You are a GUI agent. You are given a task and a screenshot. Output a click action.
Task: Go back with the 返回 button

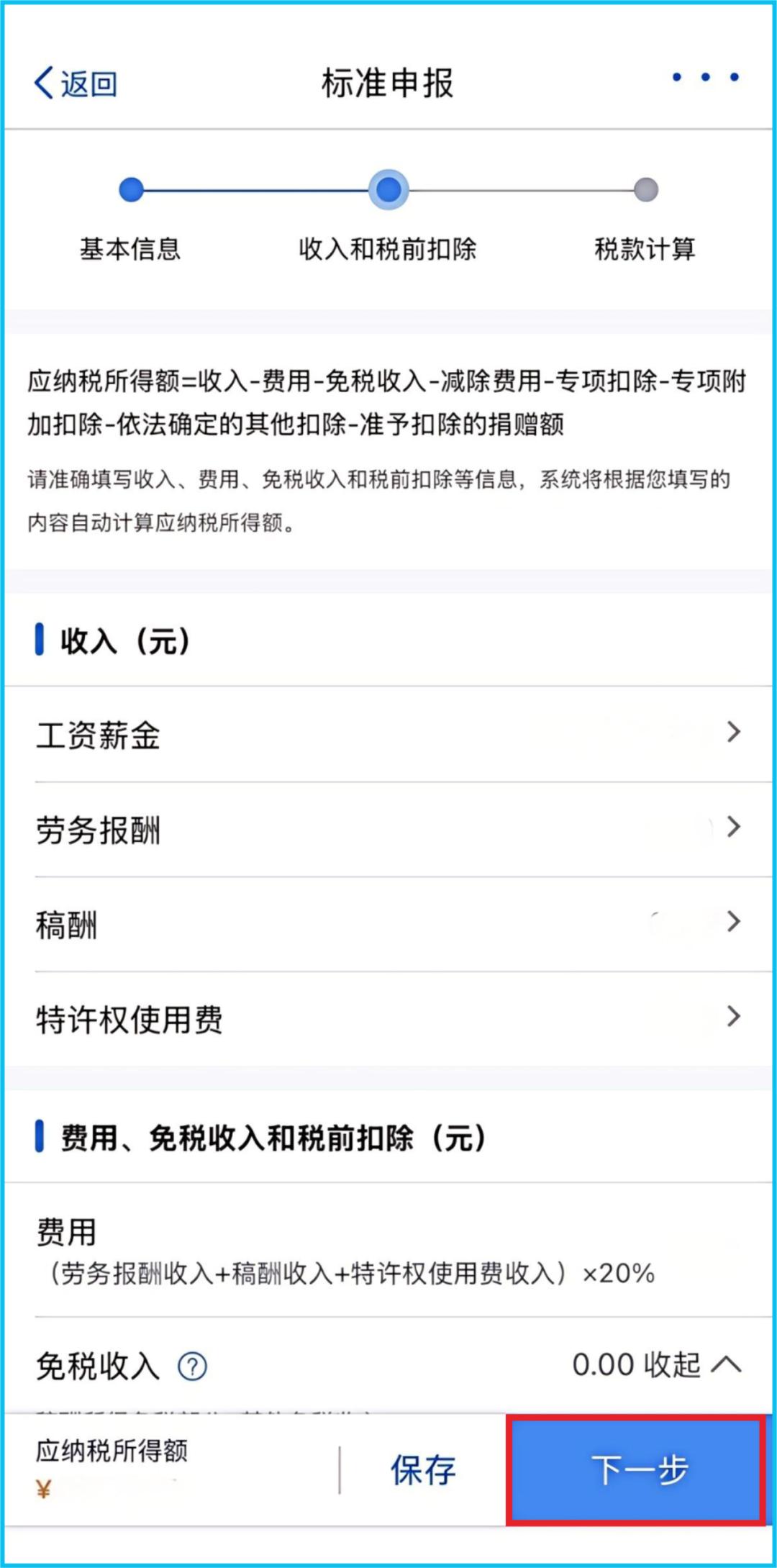tap(76, 83)
